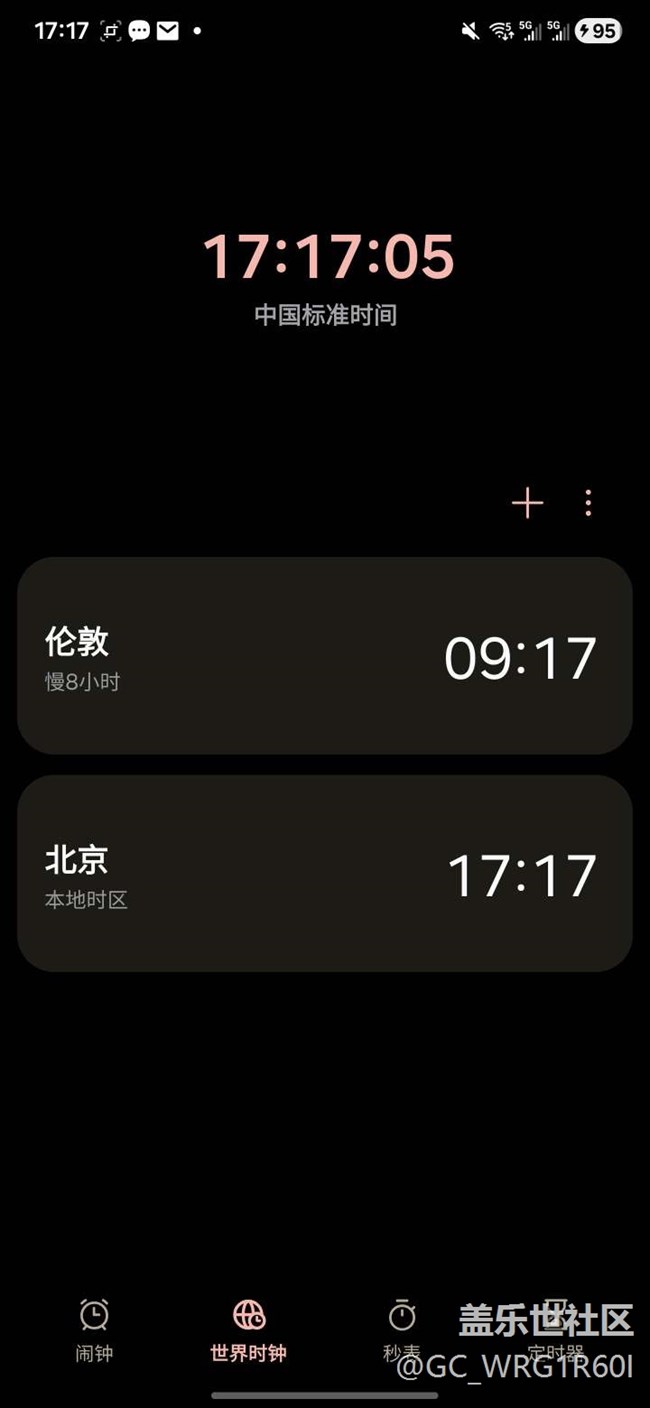This screenshot has height=1408, width=650.
Task: Open the 北京 world clock card
Action: pos(324,873)
